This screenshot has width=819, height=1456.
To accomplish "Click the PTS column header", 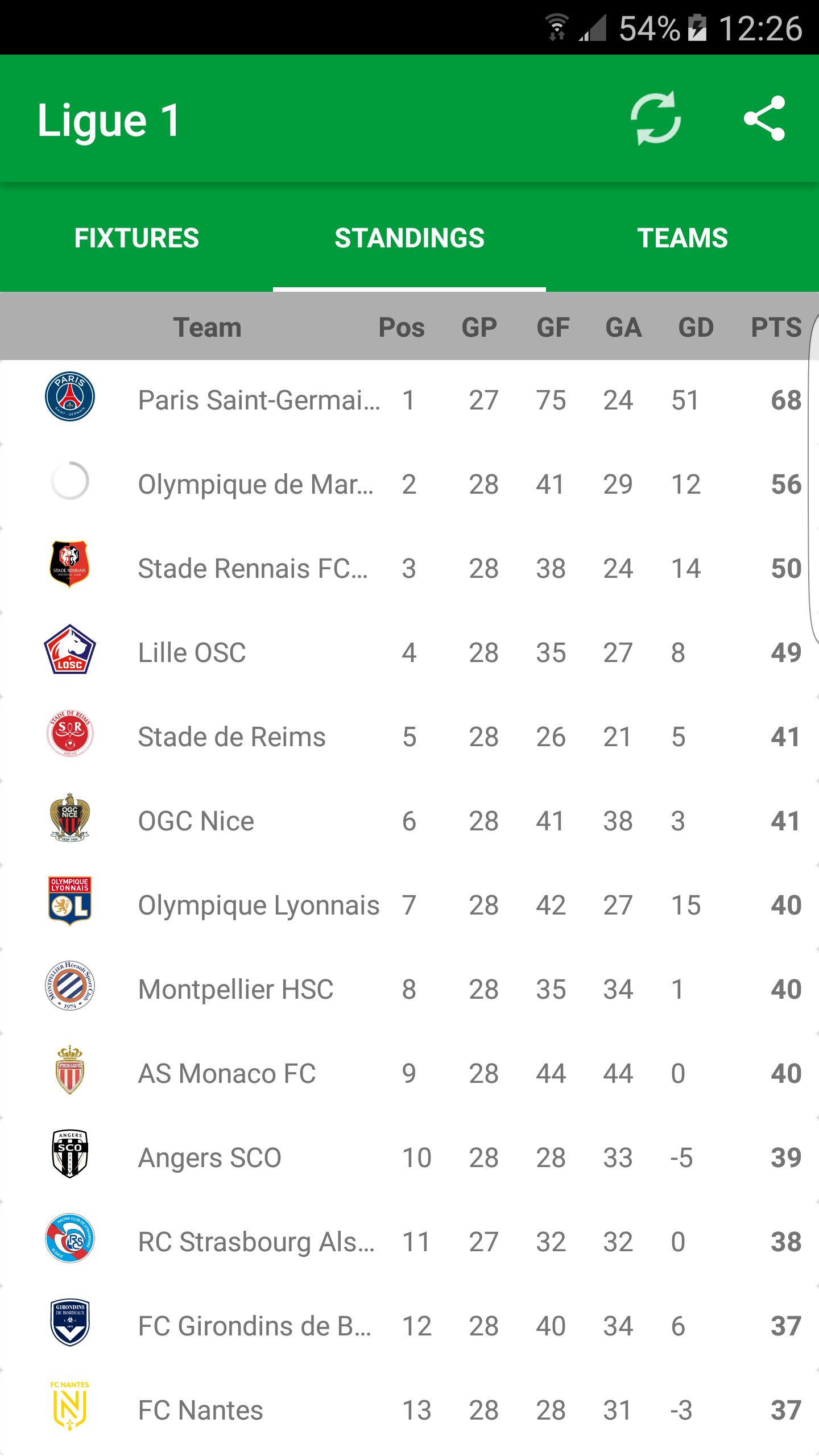I will coord(776,327).
